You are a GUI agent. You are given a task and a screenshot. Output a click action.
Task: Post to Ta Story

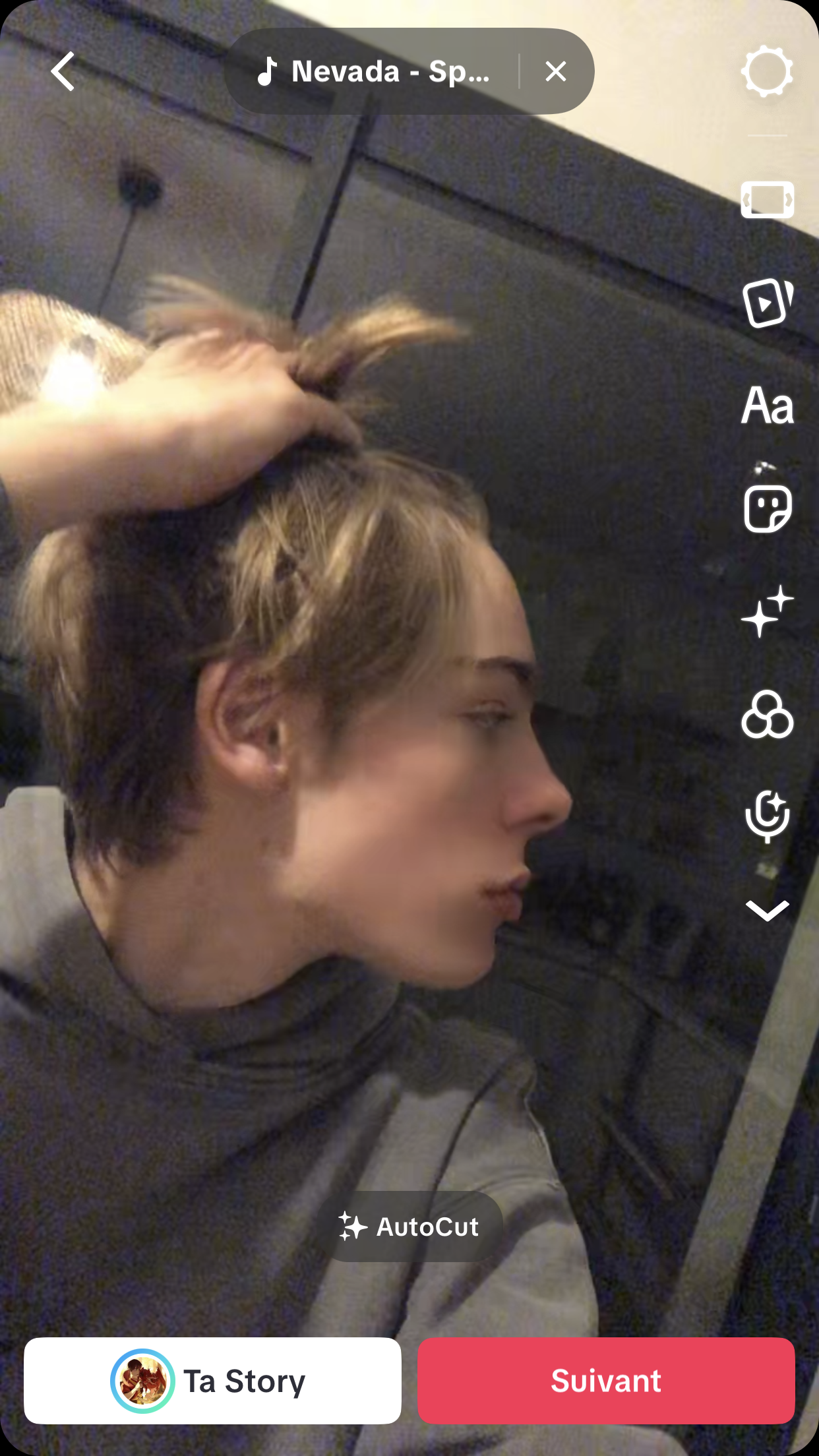tap(212, 1381)
